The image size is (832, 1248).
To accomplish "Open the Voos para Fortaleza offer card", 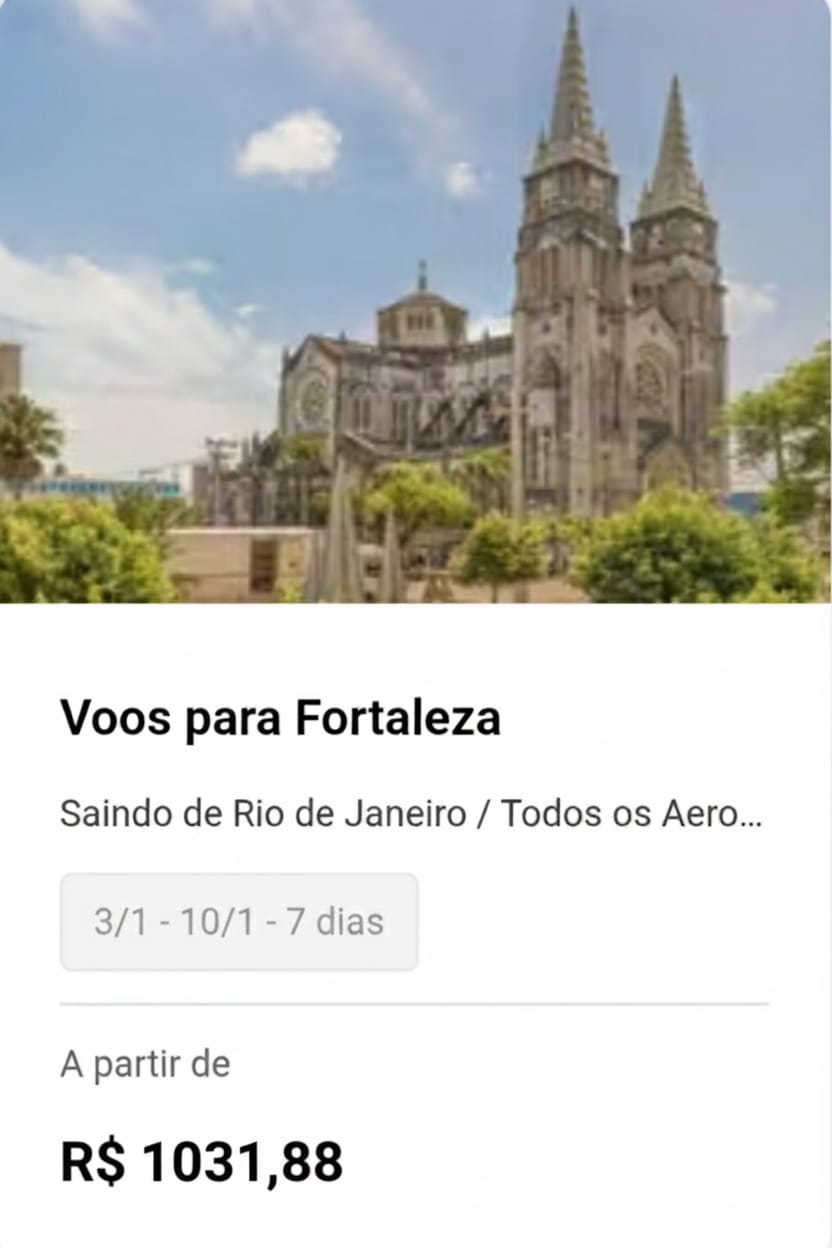I will tap(280, 718).
